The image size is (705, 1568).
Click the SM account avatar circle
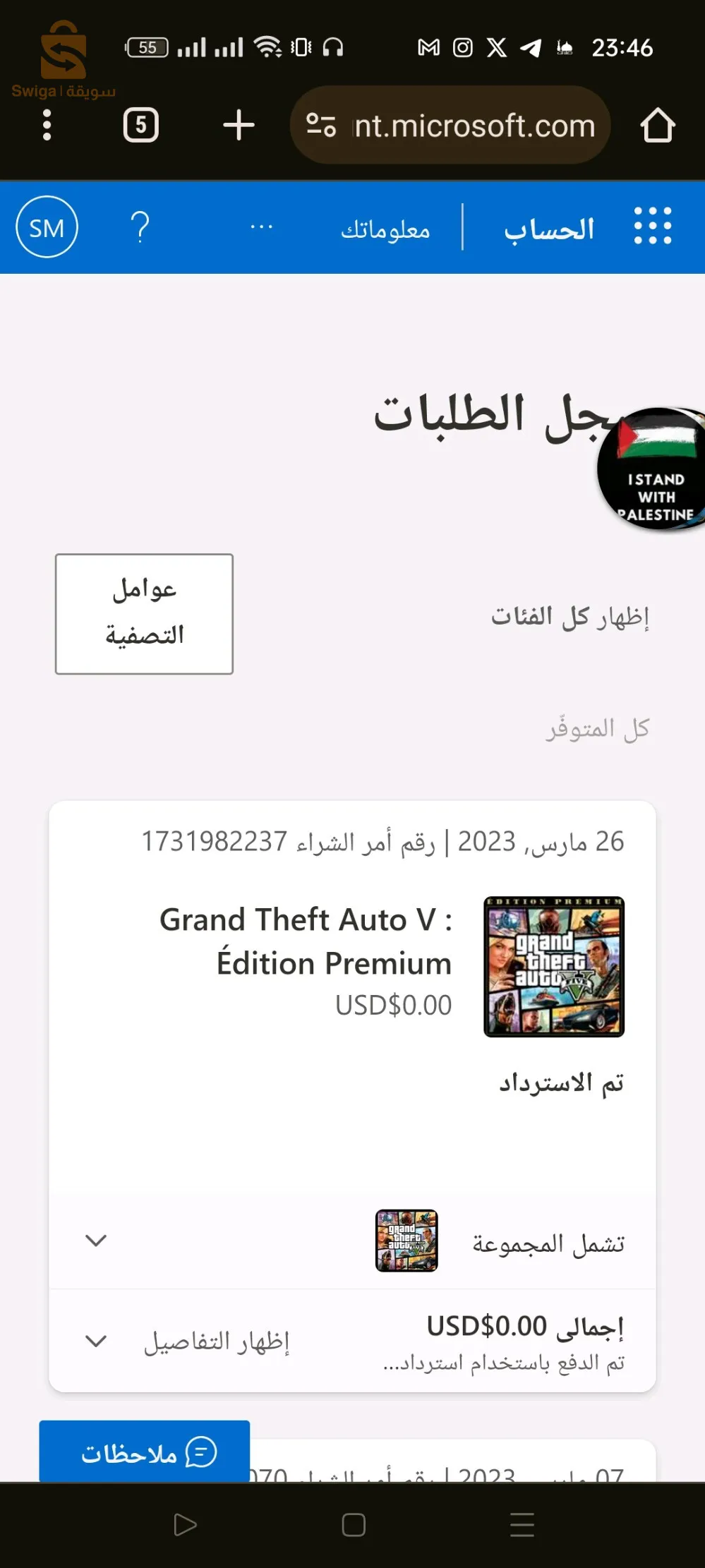(46, 227)
